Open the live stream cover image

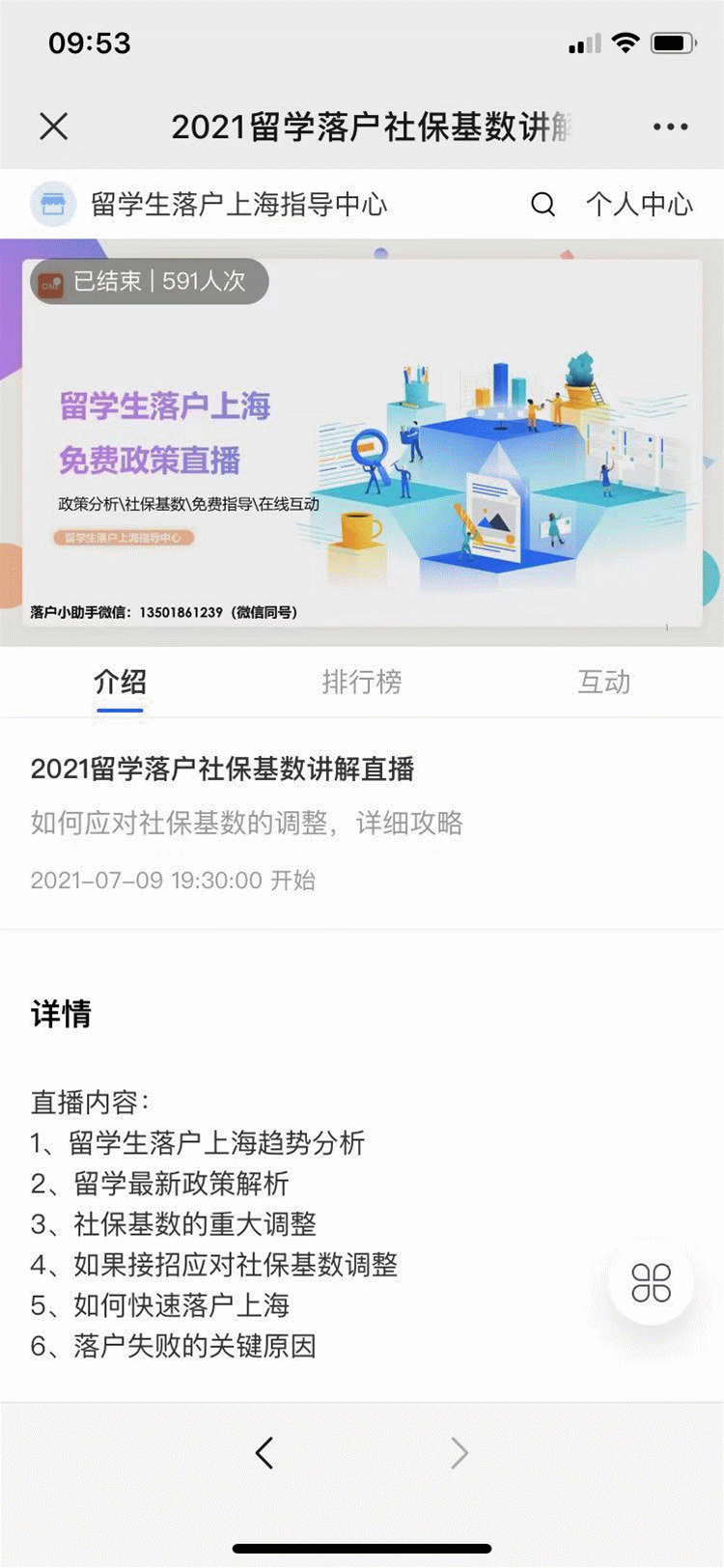(x=362, y=442)
